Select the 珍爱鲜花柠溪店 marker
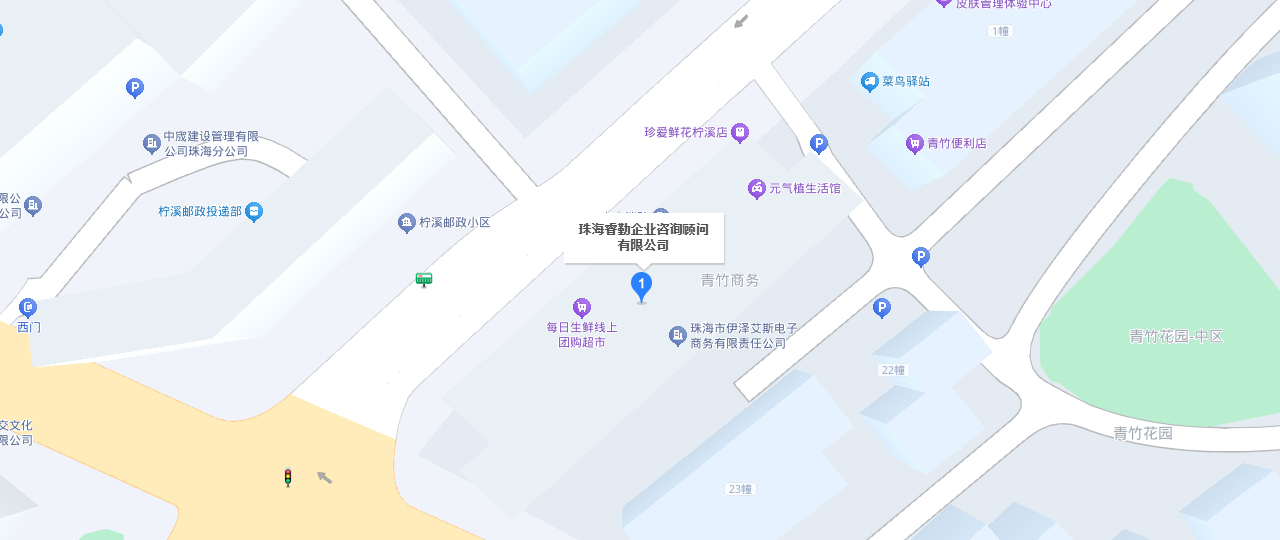Image resolution: width=1280 pixels, height=540 pixels. pyautogui.click(x=739, y=132)
